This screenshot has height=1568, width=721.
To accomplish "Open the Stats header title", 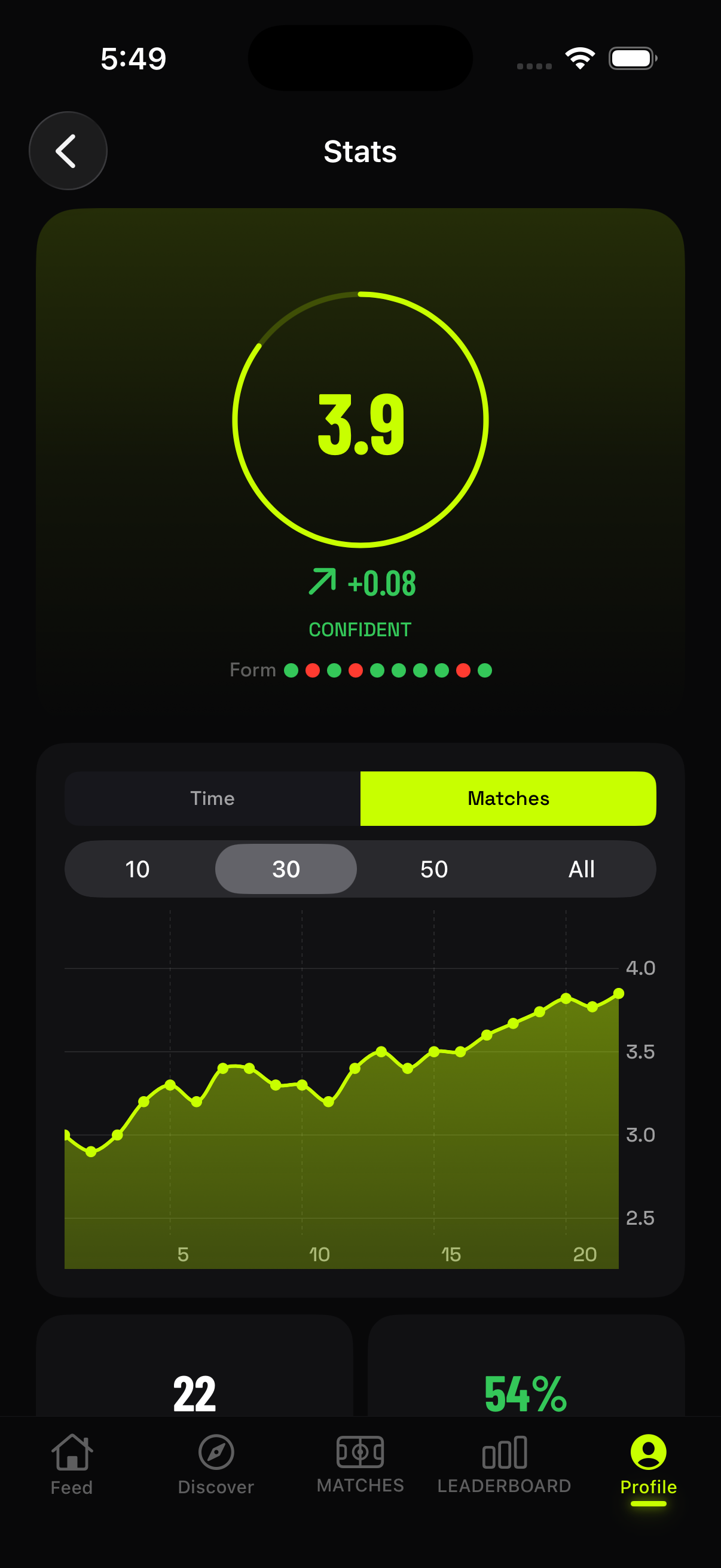I will [x=360, y=151].
